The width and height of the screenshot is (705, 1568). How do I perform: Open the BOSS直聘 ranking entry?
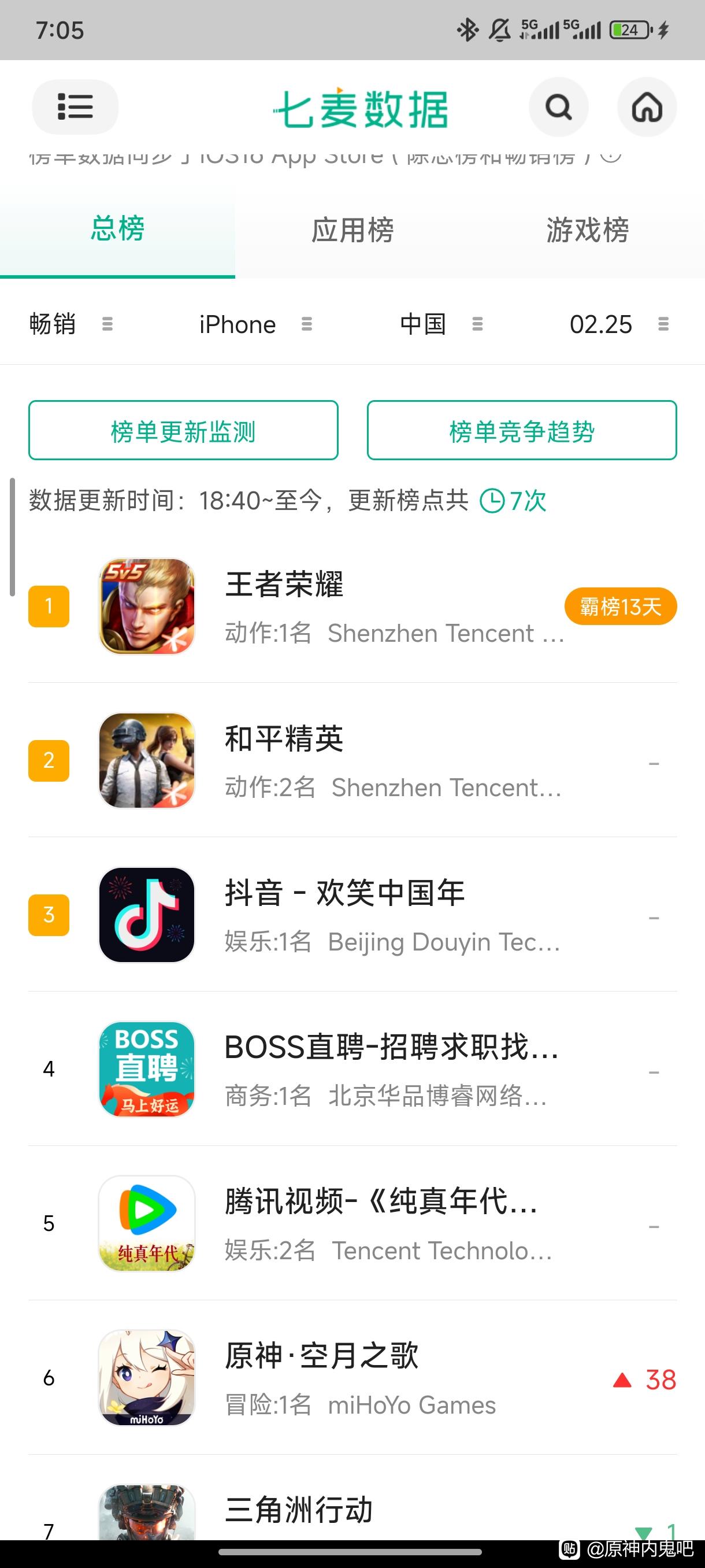(x=352, y=1070)
